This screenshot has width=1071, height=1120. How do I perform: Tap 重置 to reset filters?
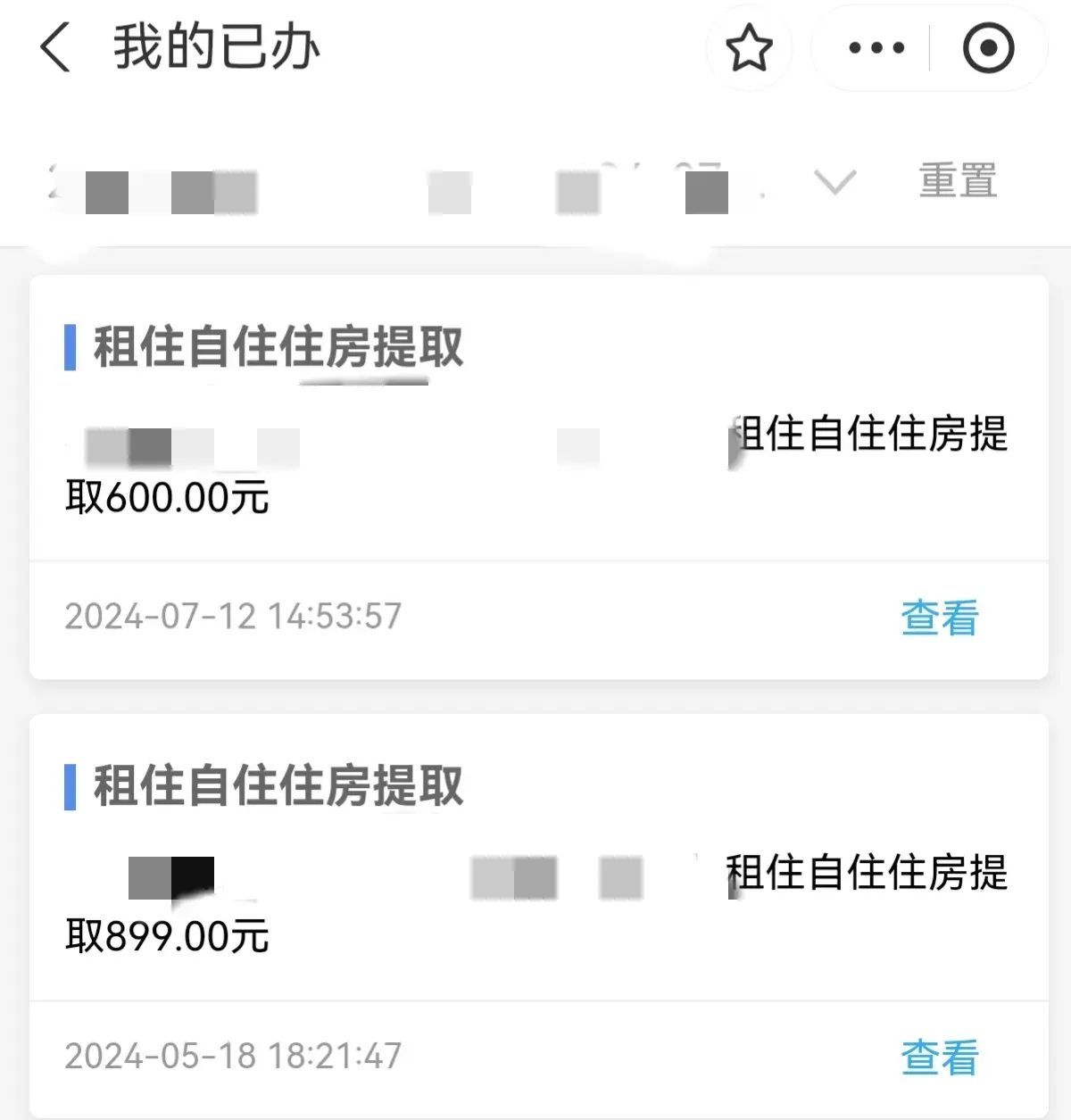coord(957,181)
